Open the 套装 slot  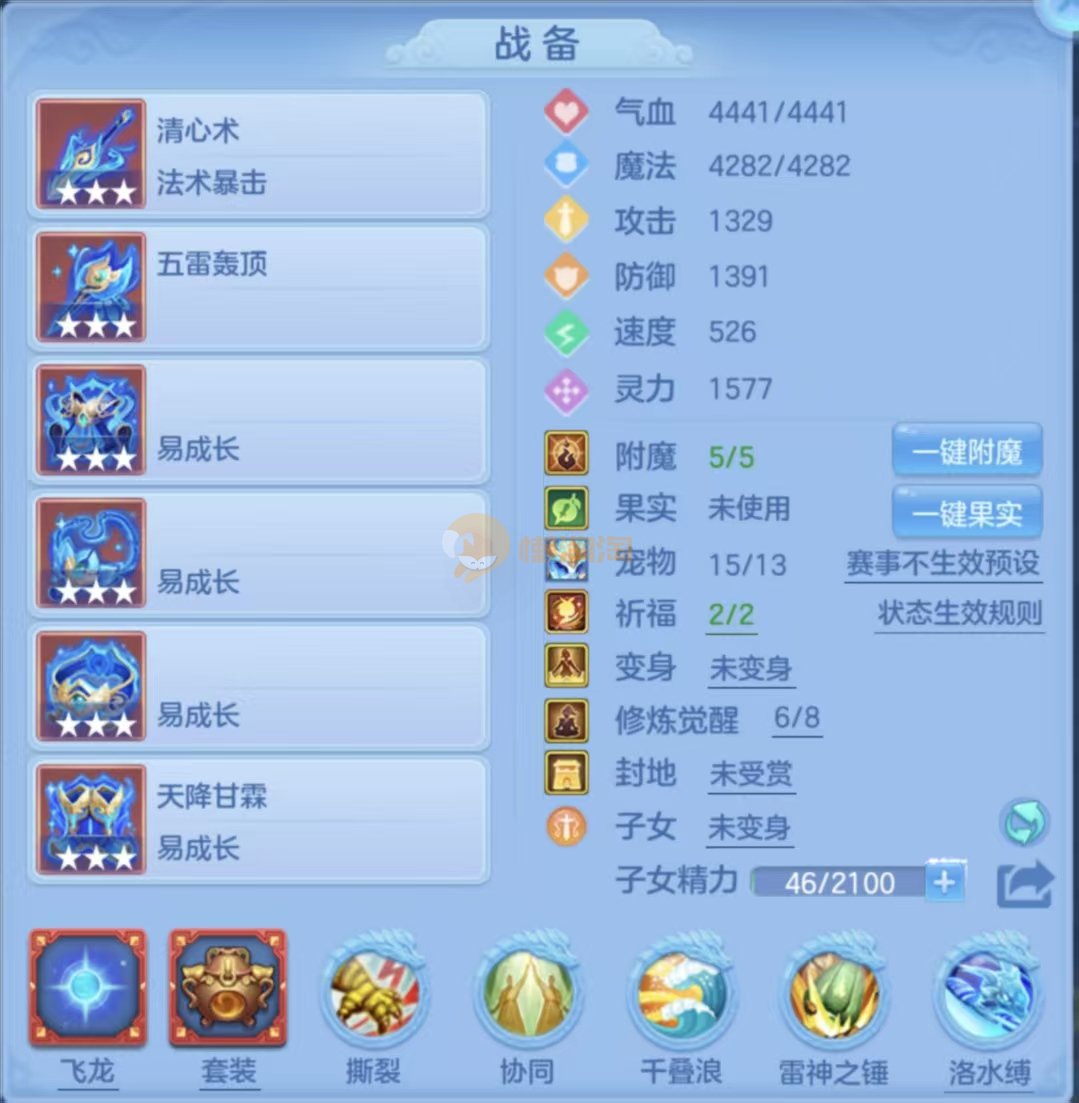pos(228,988)
